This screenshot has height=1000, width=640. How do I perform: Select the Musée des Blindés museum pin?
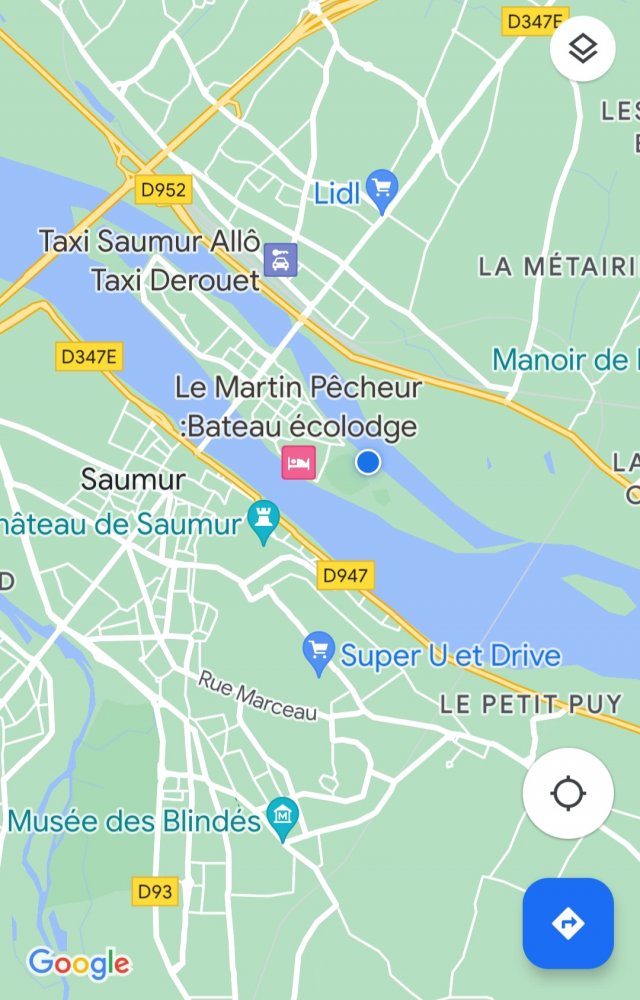pos(283,818)
